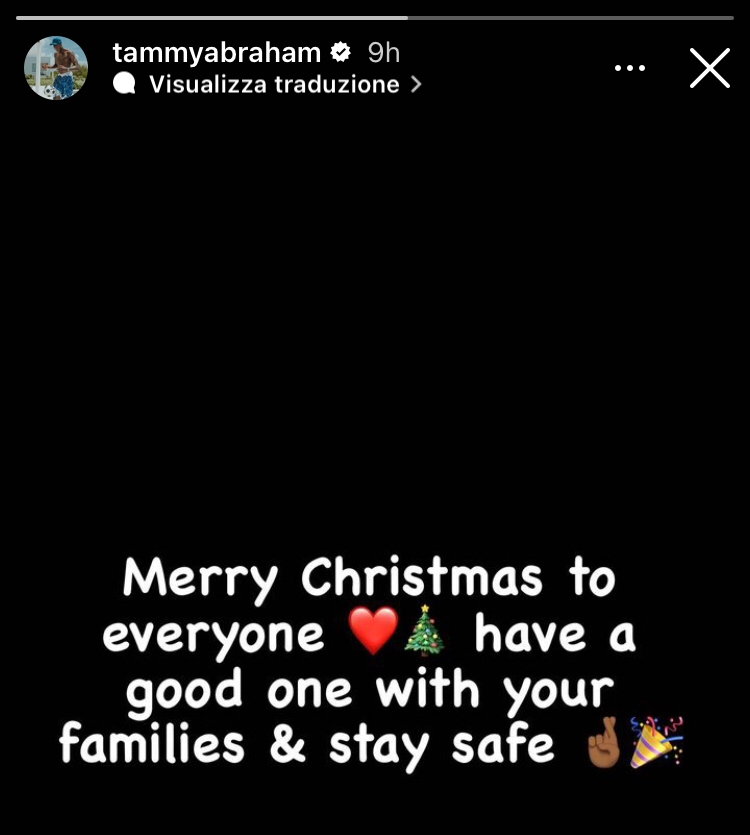
Task: Tap Visualizza traduzione to translate the story
Action: pyautogui.click(x=274, y=85)
